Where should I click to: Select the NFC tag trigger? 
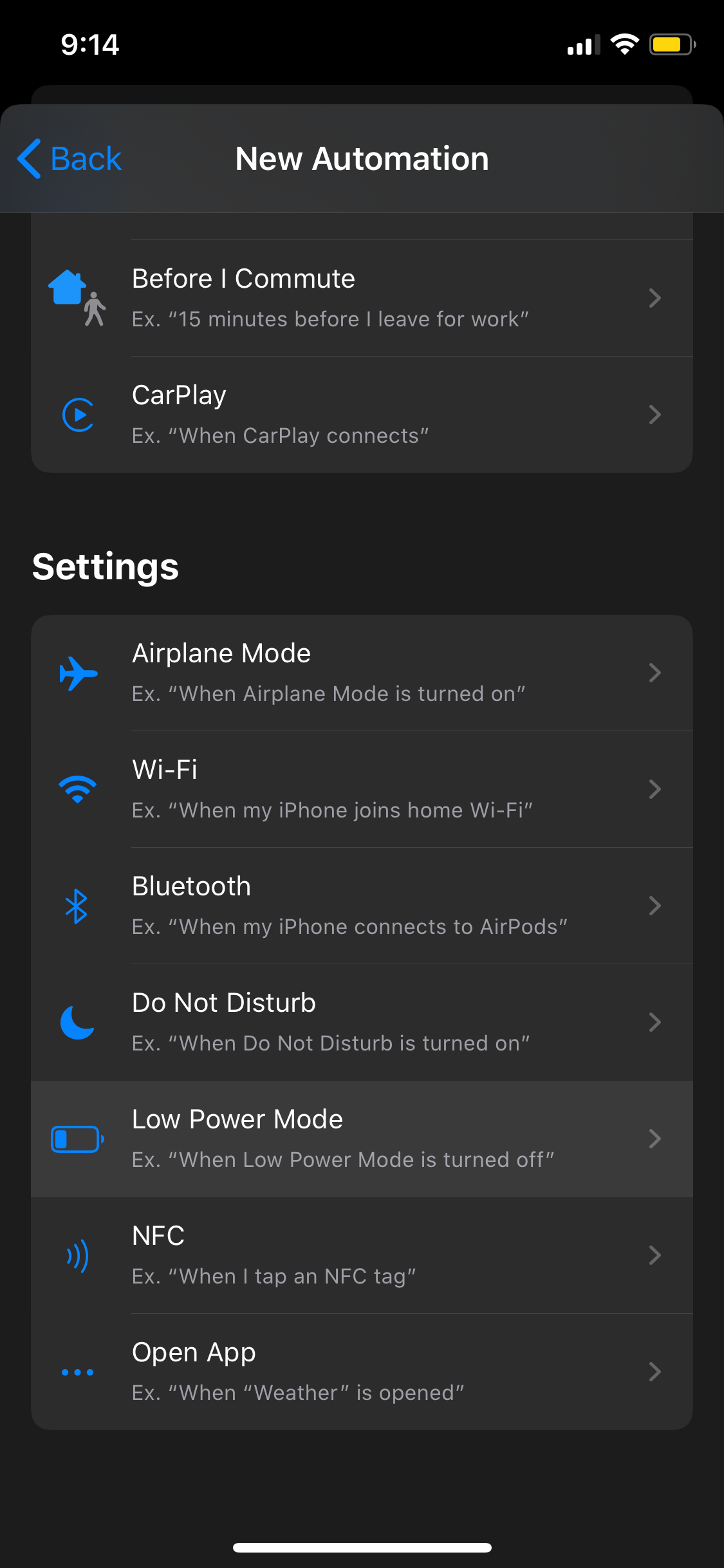tap(362, 1255)
